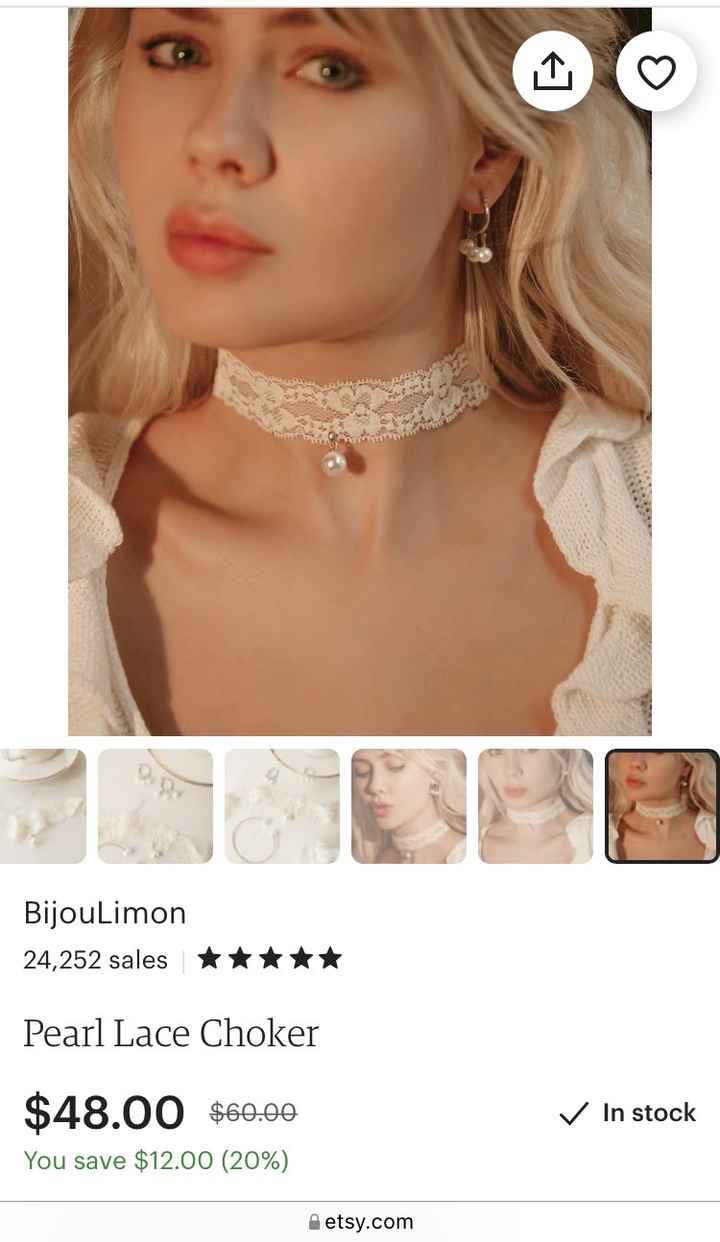This screenshot has height=1242, width=720.
Task: Click the padlock icon in the address bar
Action: point(315,1220)
